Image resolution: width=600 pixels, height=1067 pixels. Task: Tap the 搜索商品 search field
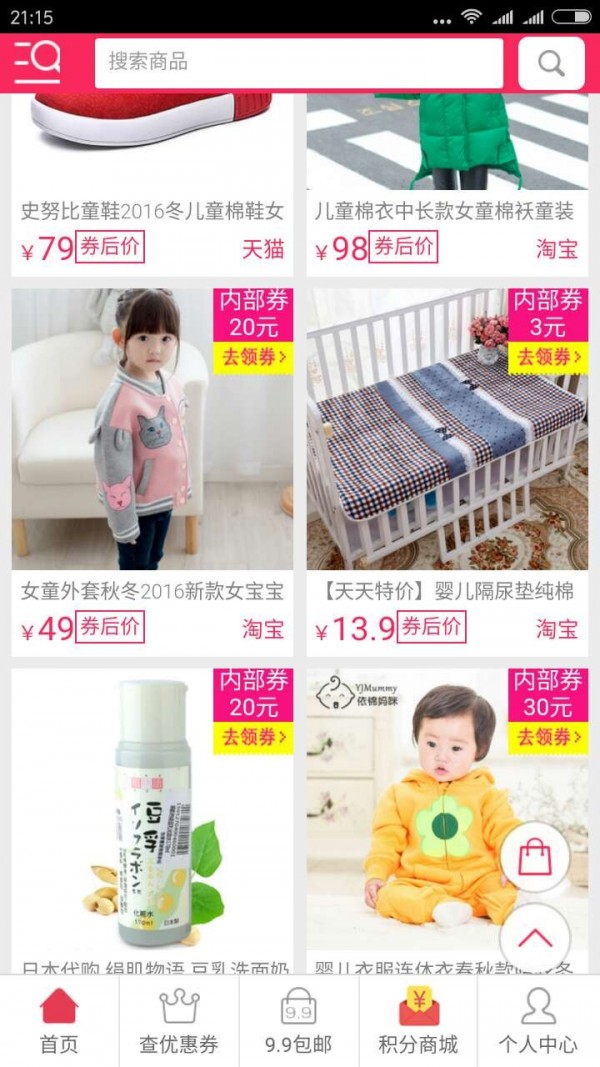[x=298, y=63]
